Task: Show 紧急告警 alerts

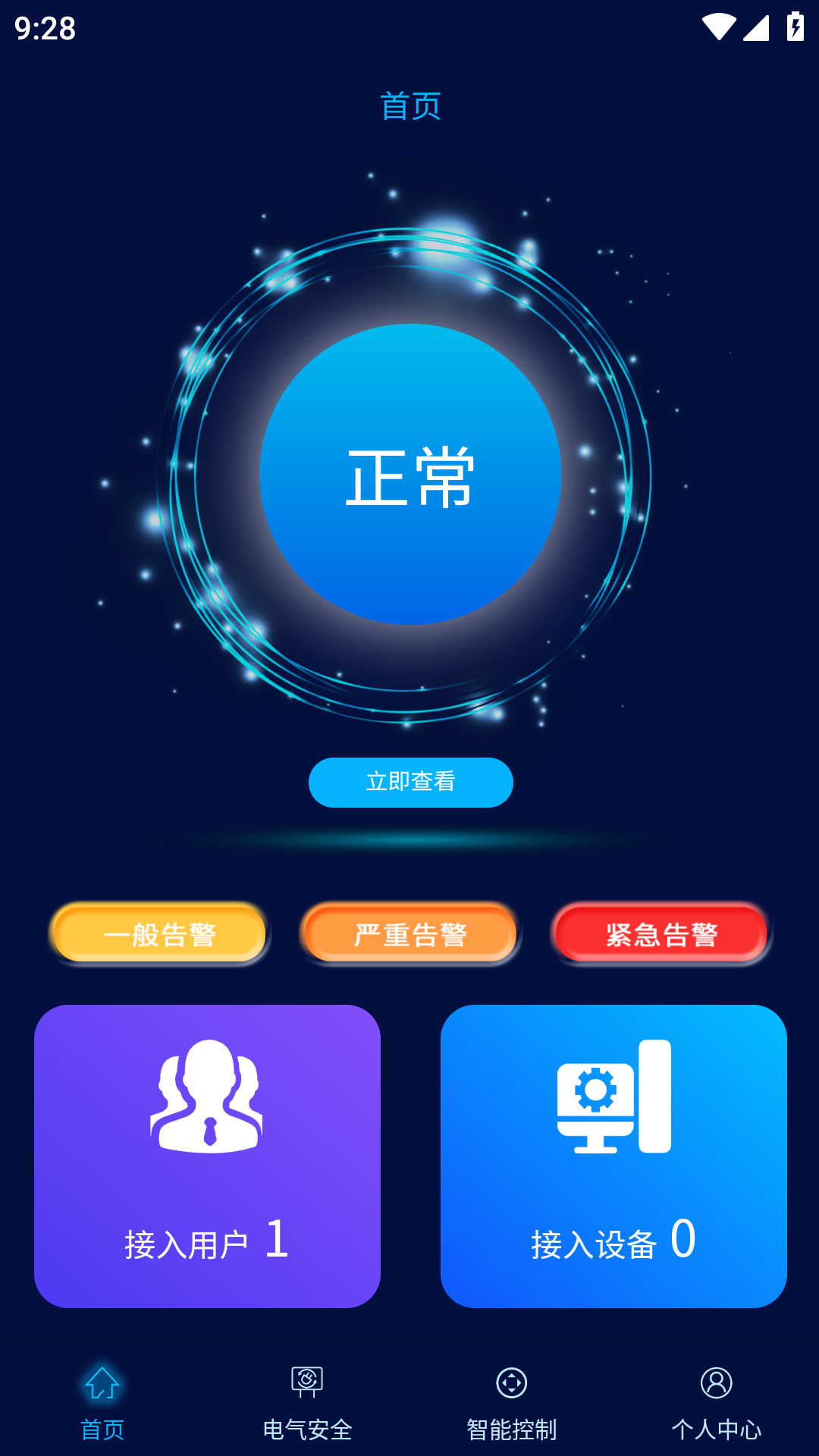Action: coord(661,934)
